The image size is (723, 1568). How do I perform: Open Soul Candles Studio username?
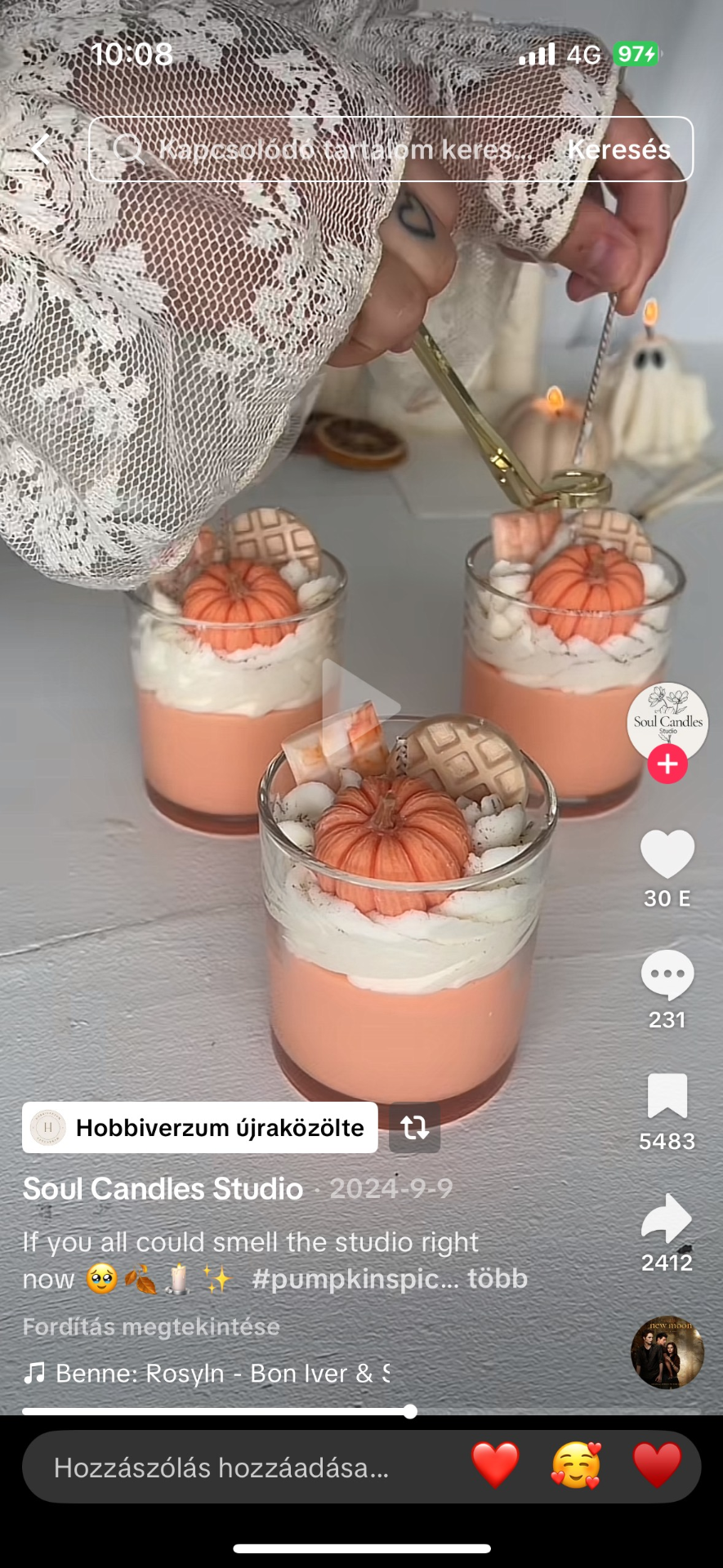pyautogui.click(x=163, y=1188)
